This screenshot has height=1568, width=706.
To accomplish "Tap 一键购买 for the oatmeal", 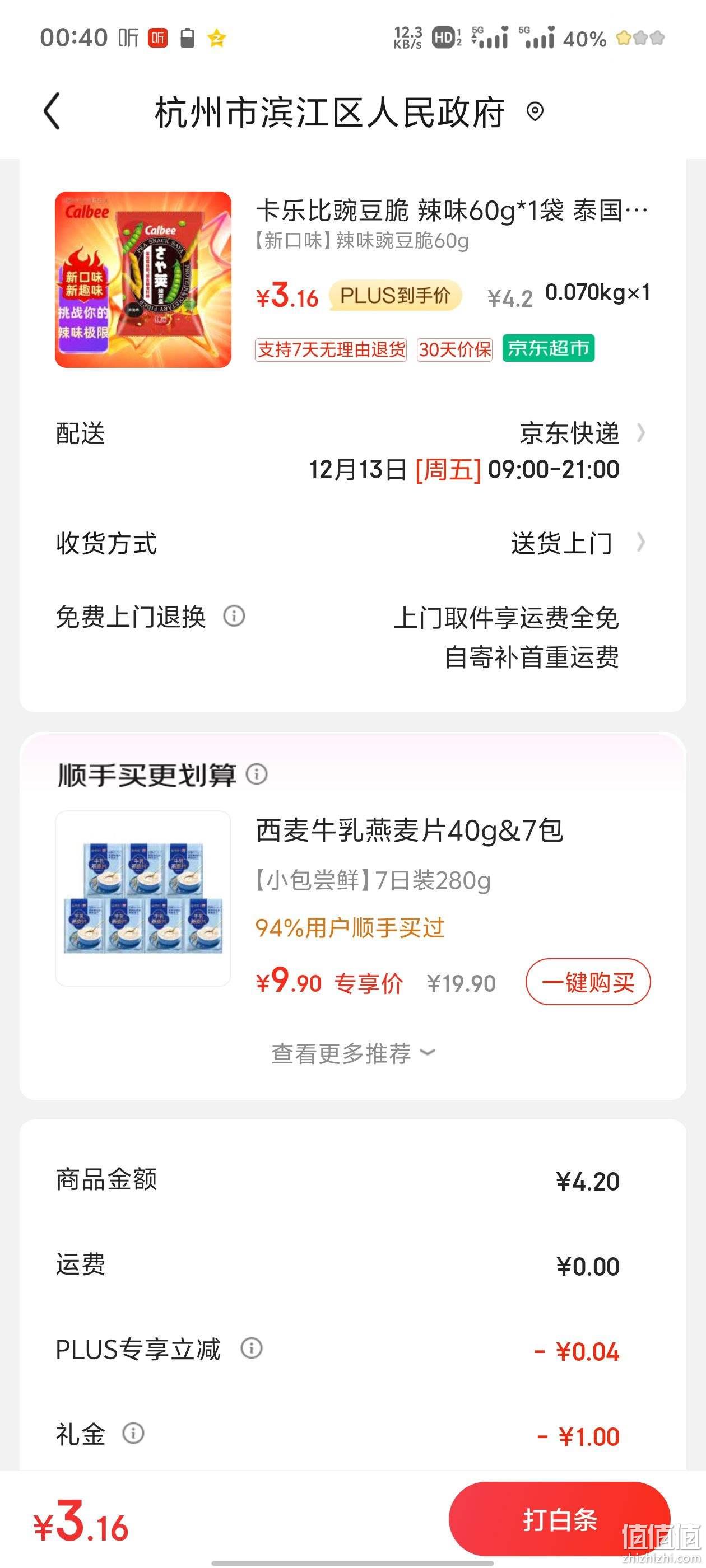I will pyautogui.click(x=588, y=982).
